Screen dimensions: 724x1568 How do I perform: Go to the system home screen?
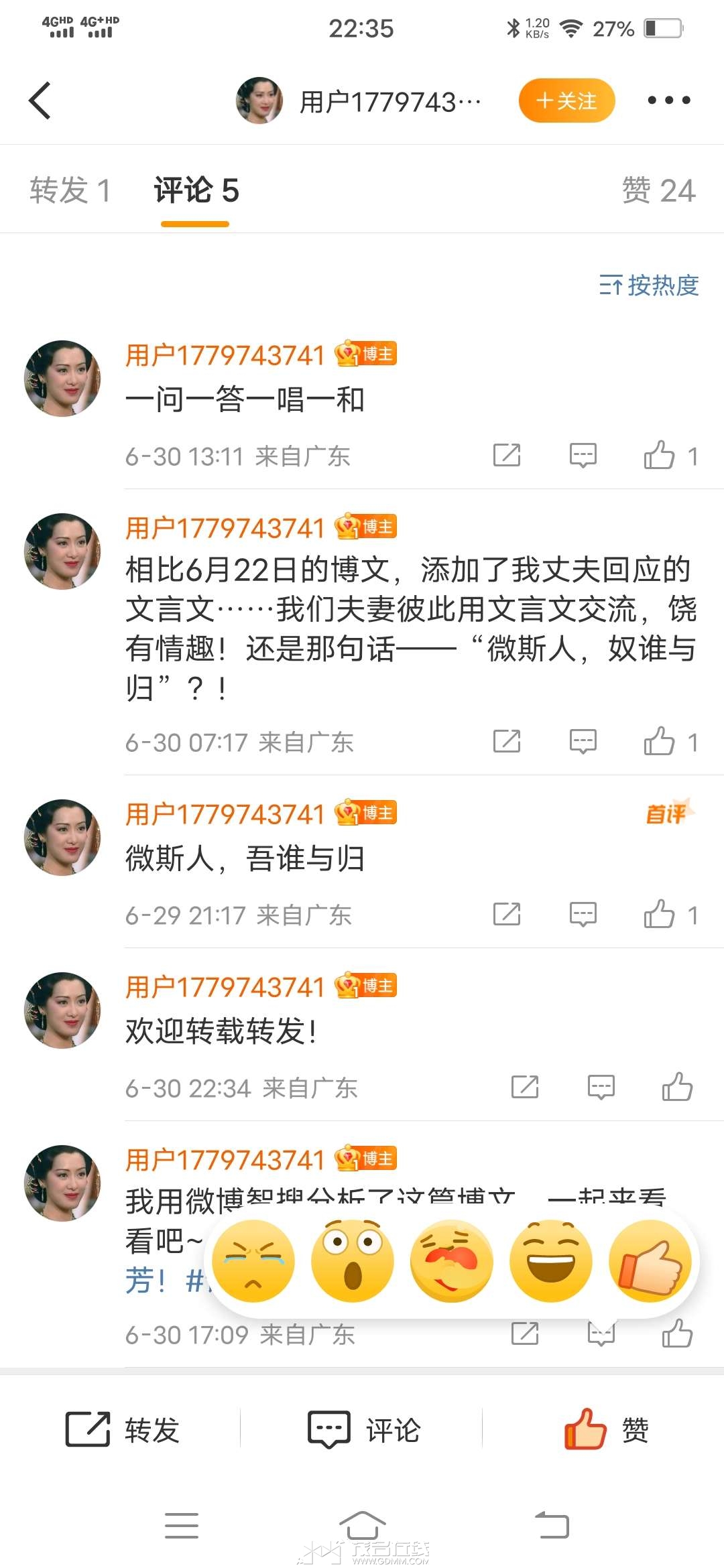362,1526
